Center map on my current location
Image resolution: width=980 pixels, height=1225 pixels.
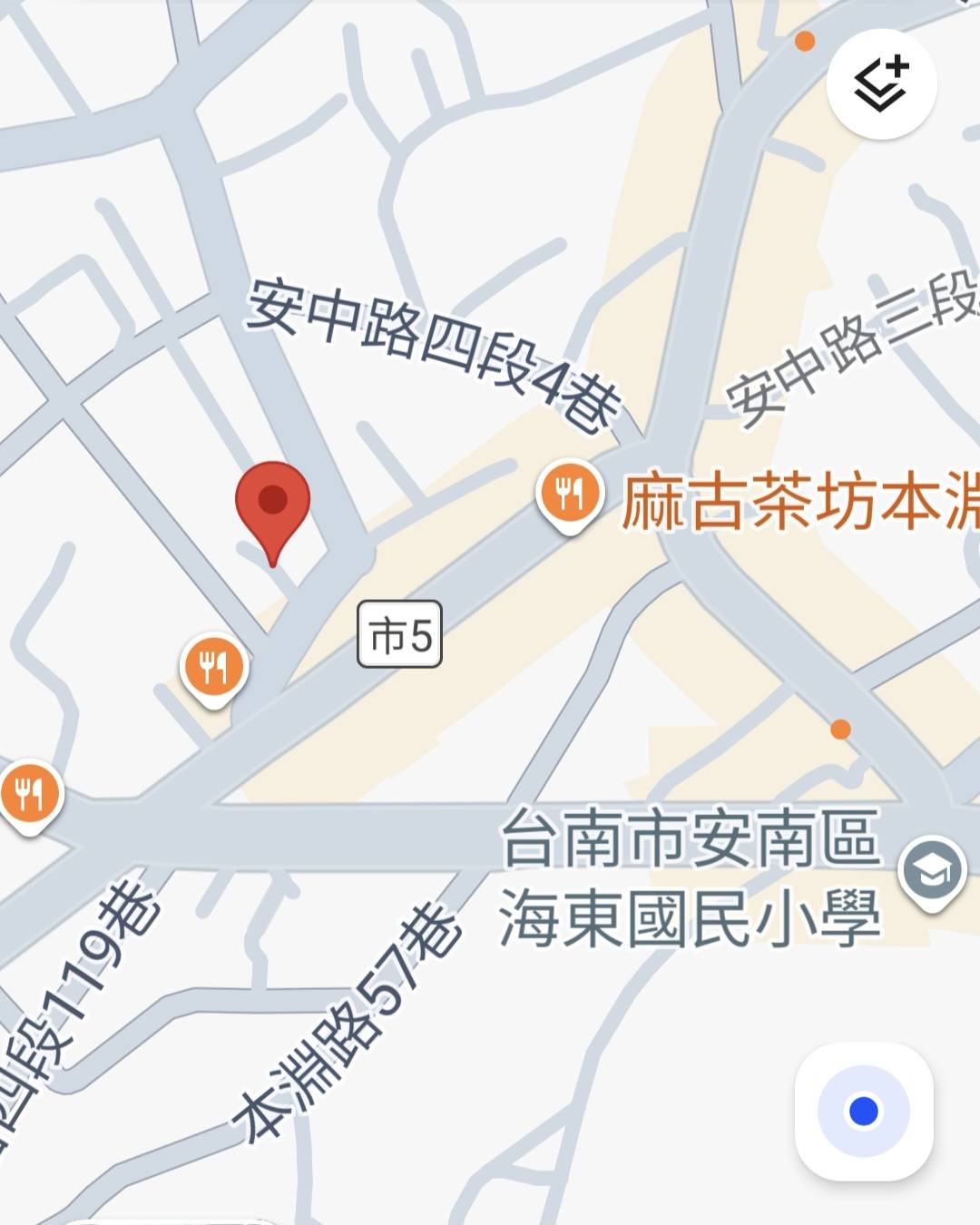[x=863, y=1111]
